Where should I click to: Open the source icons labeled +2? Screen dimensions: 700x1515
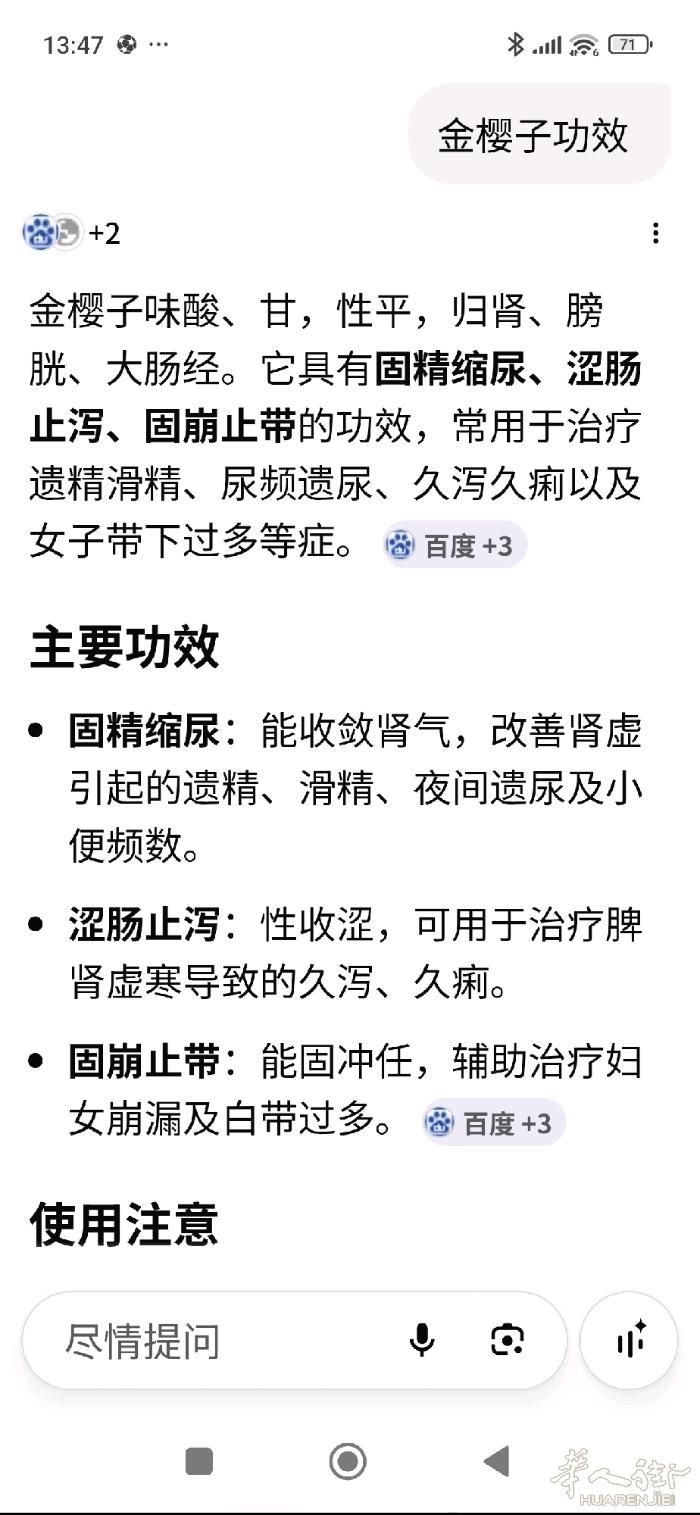(71, 234)
